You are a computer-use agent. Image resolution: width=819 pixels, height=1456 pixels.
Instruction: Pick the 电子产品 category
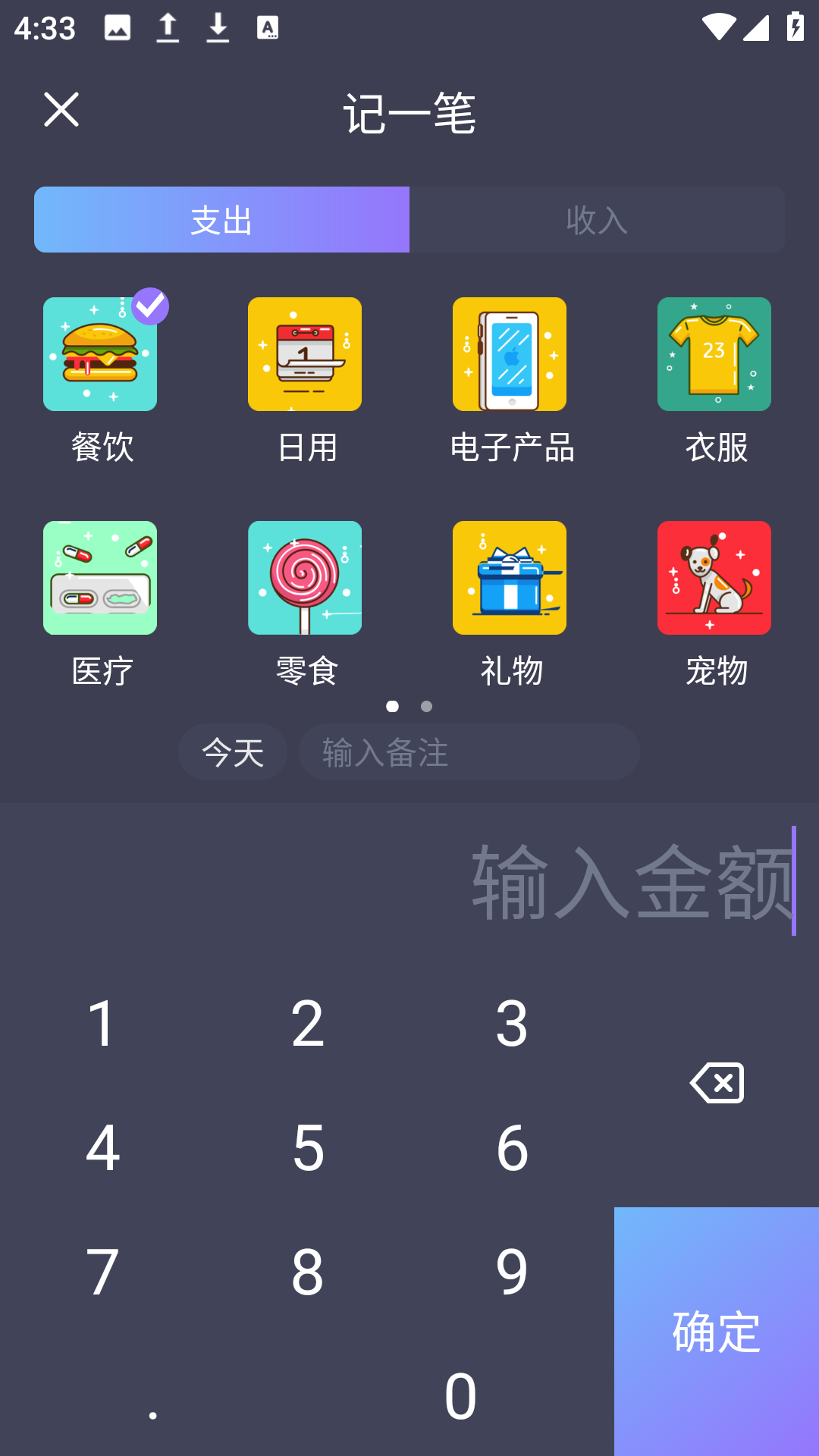click(510, 355)
